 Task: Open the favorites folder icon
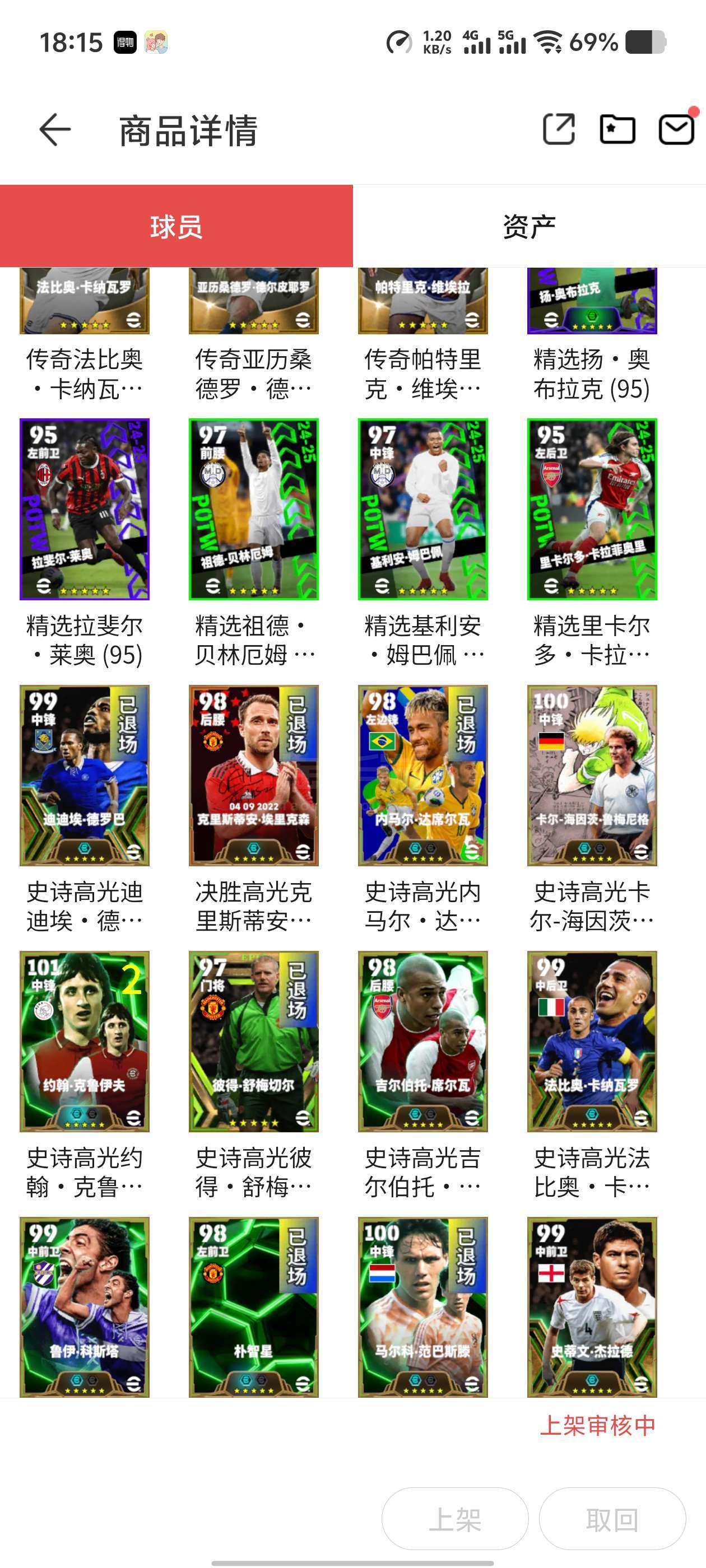point(617,130)
